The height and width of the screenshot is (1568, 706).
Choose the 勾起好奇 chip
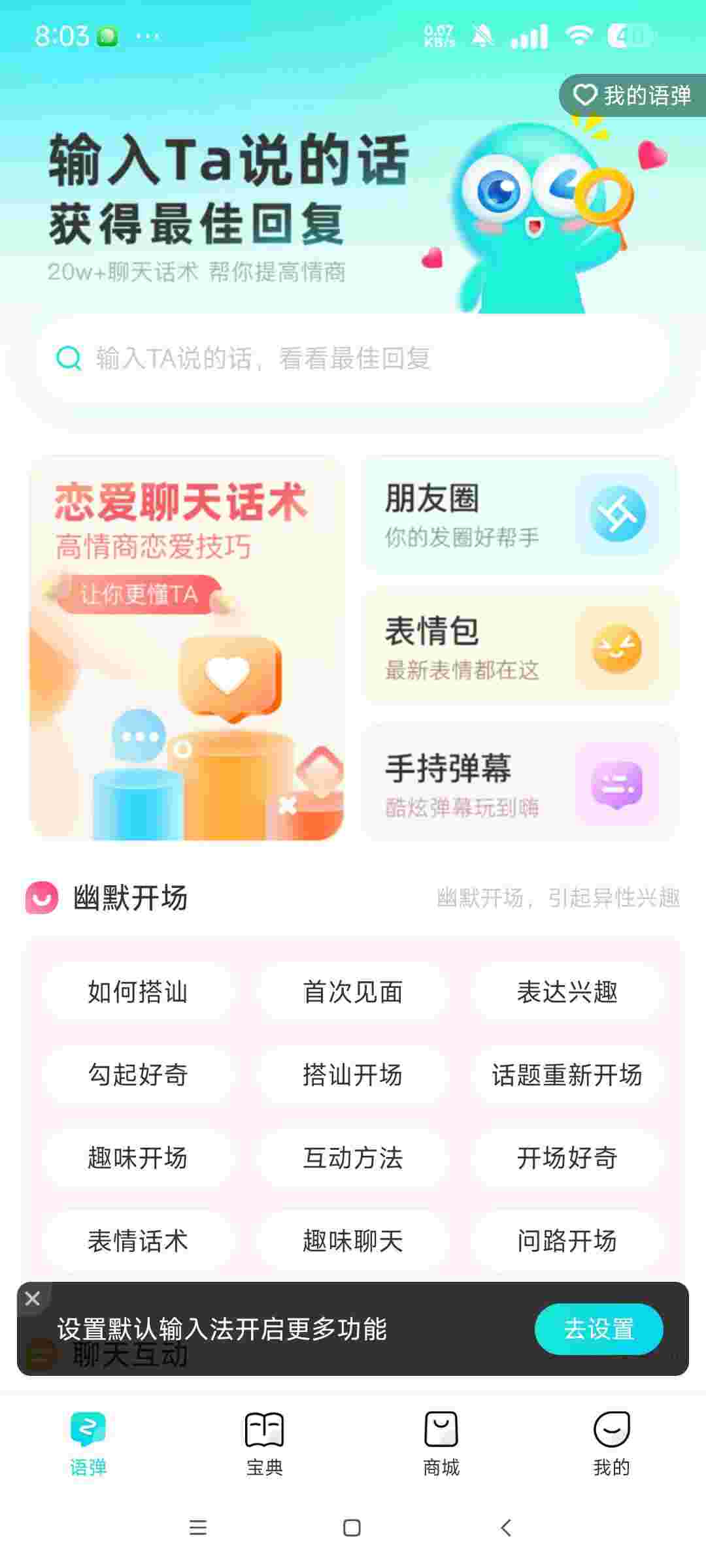[x=138, y=1075]
